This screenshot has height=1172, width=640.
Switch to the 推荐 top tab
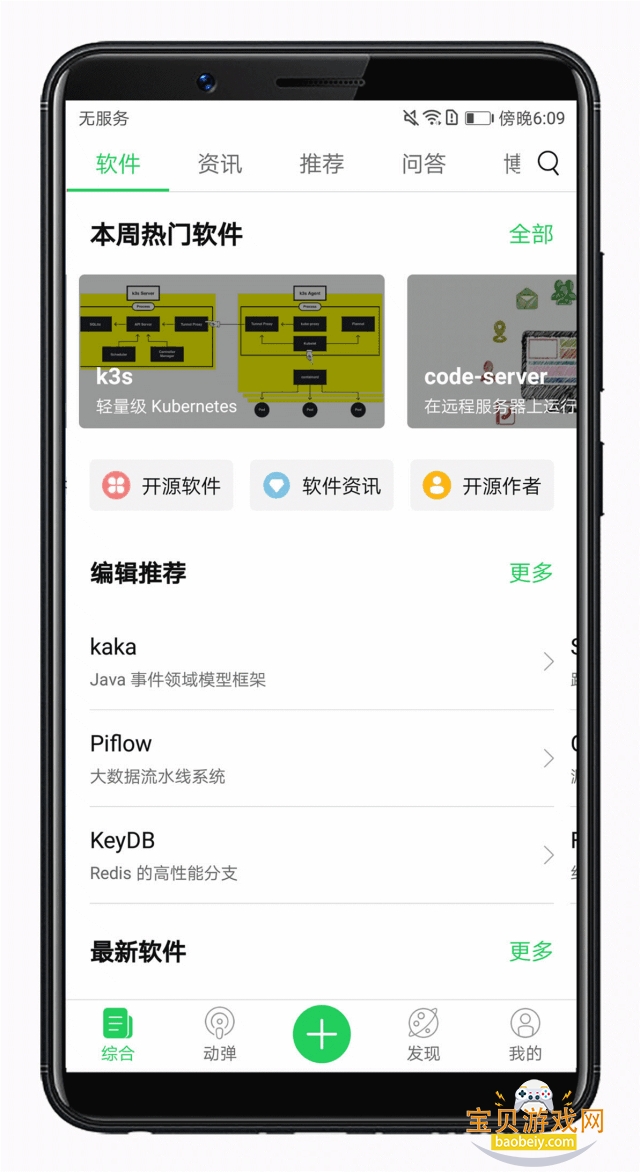coord(322,164)
